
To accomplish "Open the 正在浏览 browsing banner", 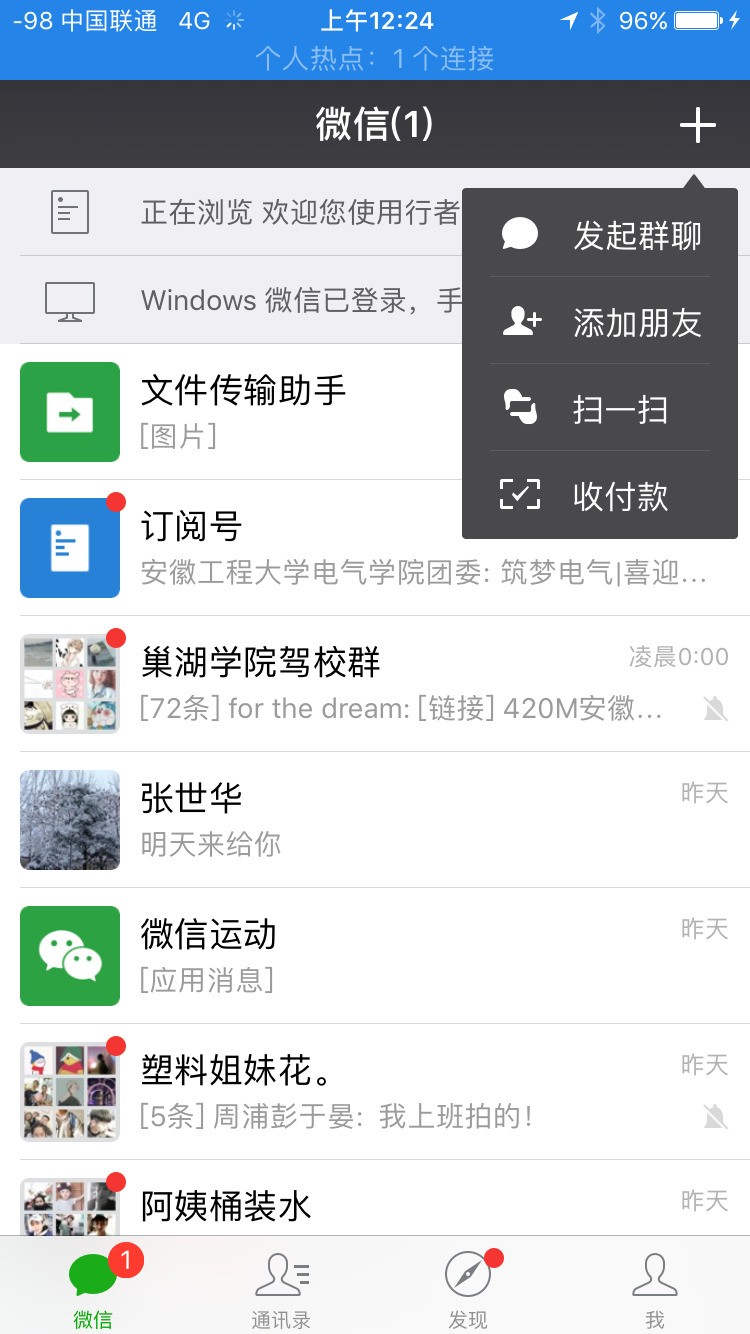I will (x=250, y=212).
